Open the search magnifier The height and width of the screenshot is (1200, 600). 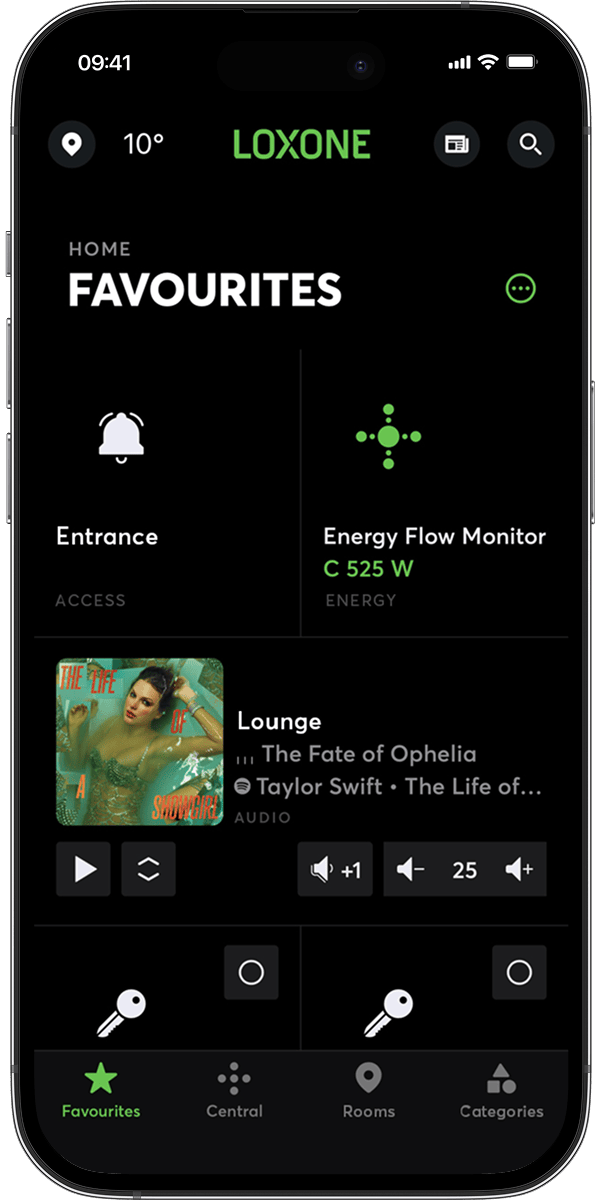[x=530, y=145]
